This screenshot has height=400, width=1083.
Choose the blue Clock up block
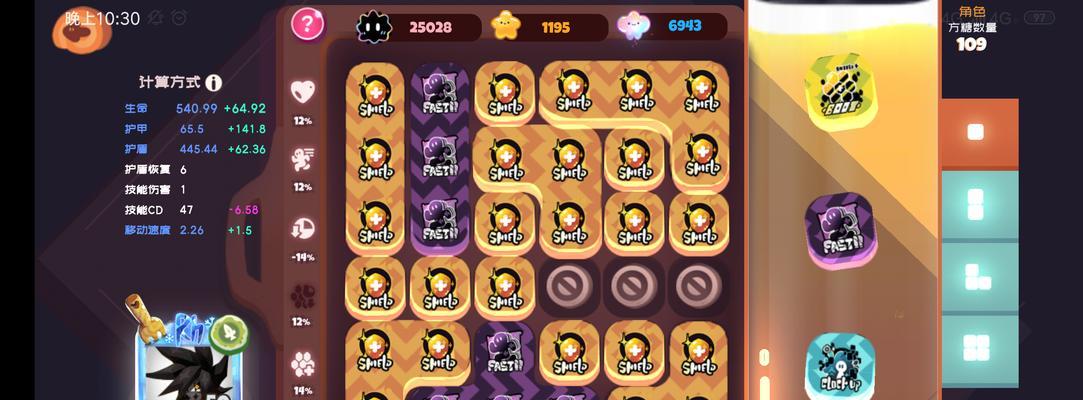[839, 367]
